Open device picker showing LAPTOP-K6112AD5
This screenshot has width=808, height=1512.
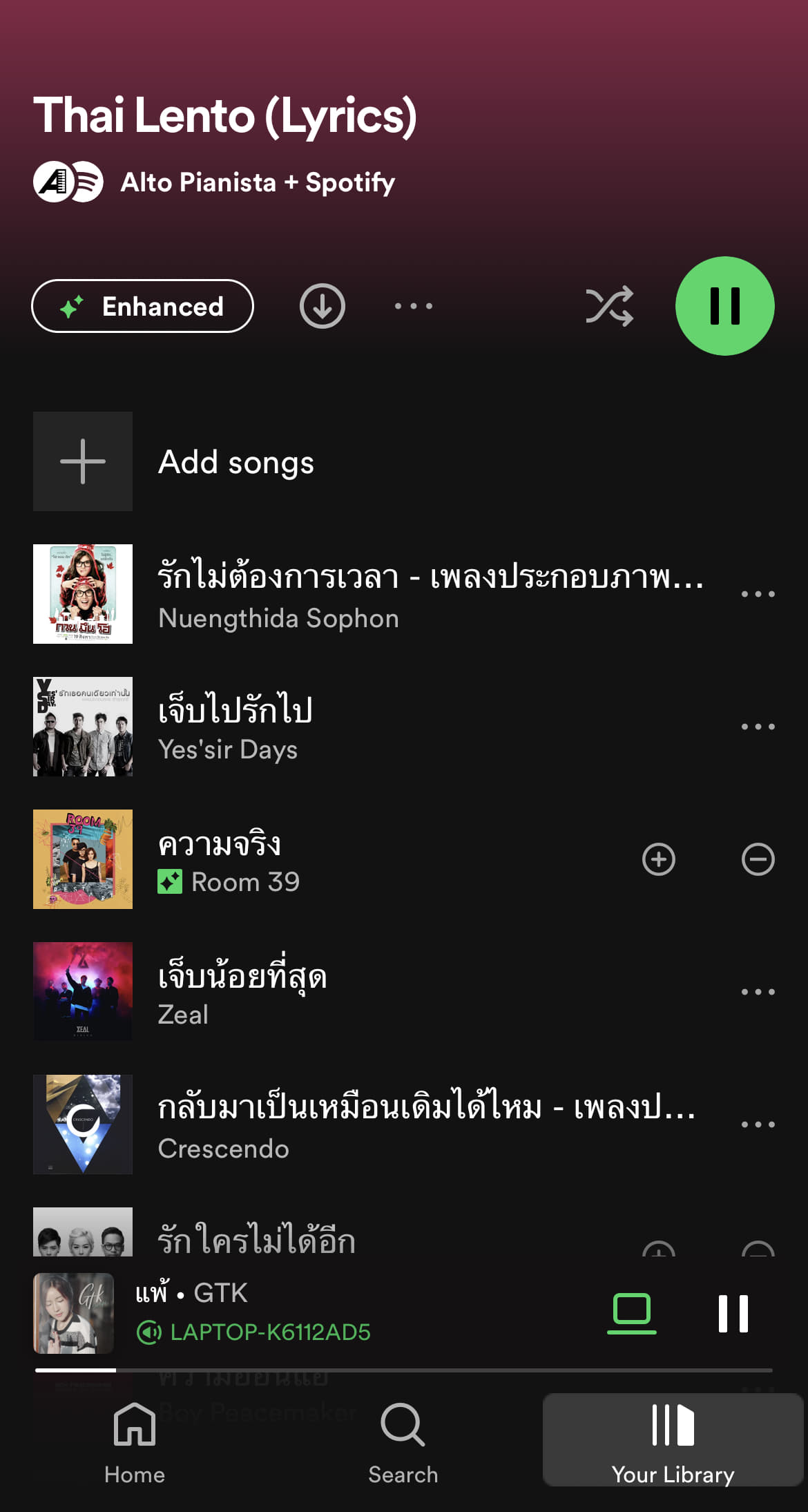(x=631, y=1312)
